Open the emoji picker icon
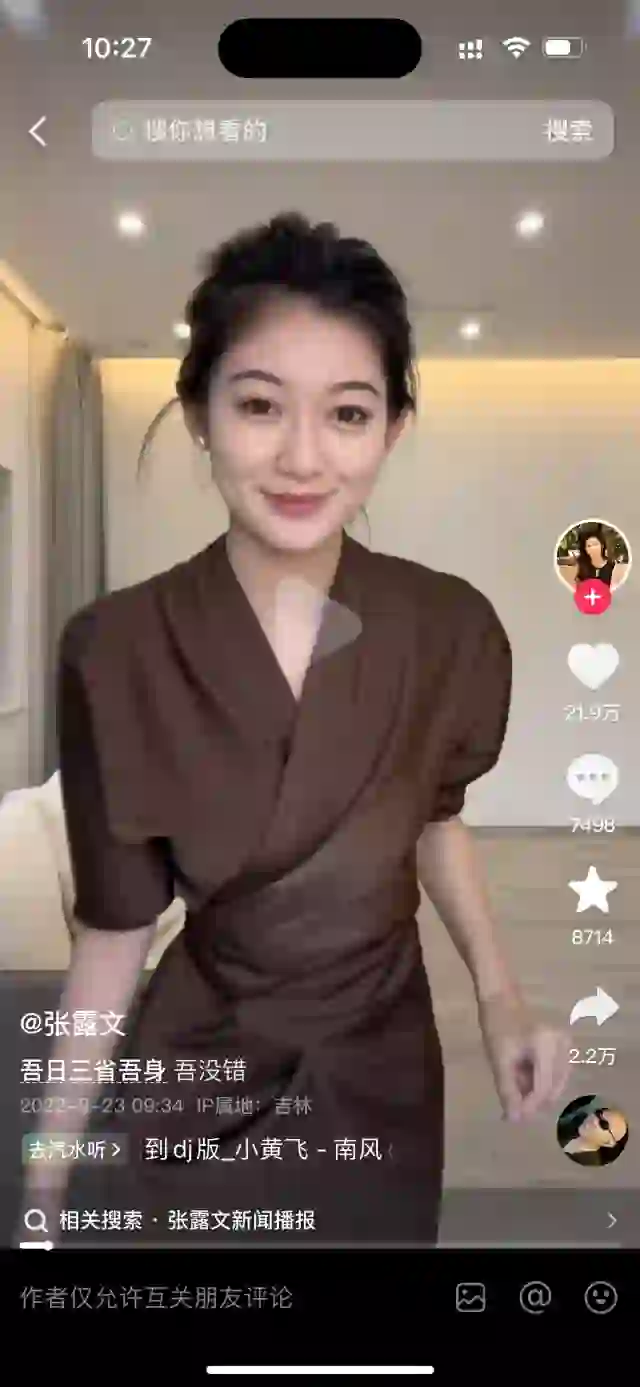 (600, 1298)
